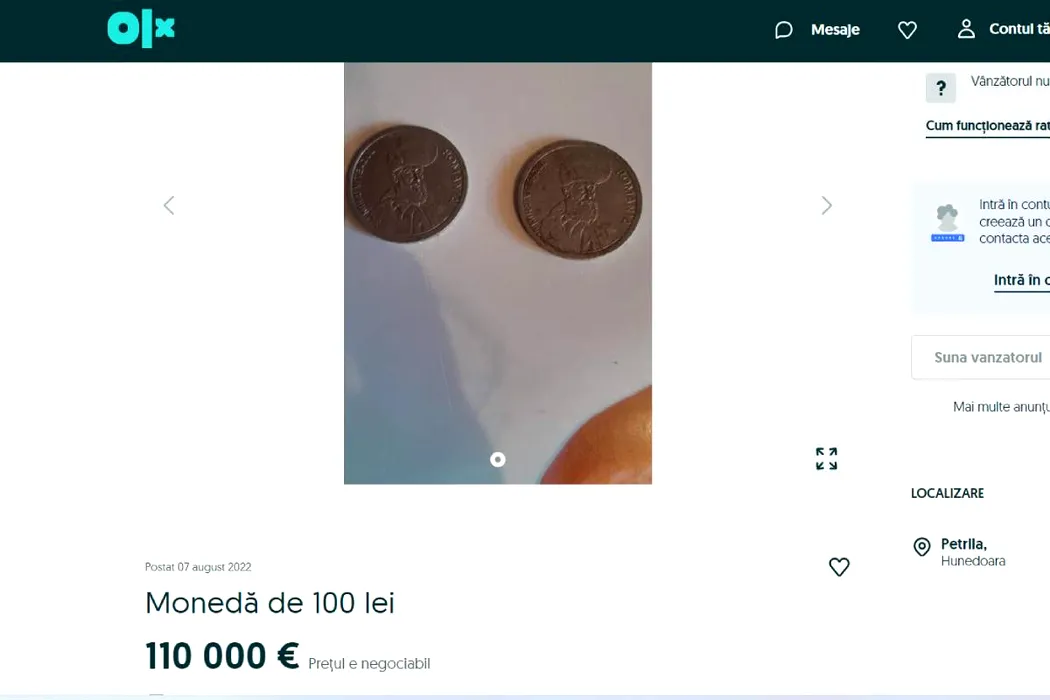Open Contul tău account menu
The image size is (1050, 700).
pos(1004,30)
